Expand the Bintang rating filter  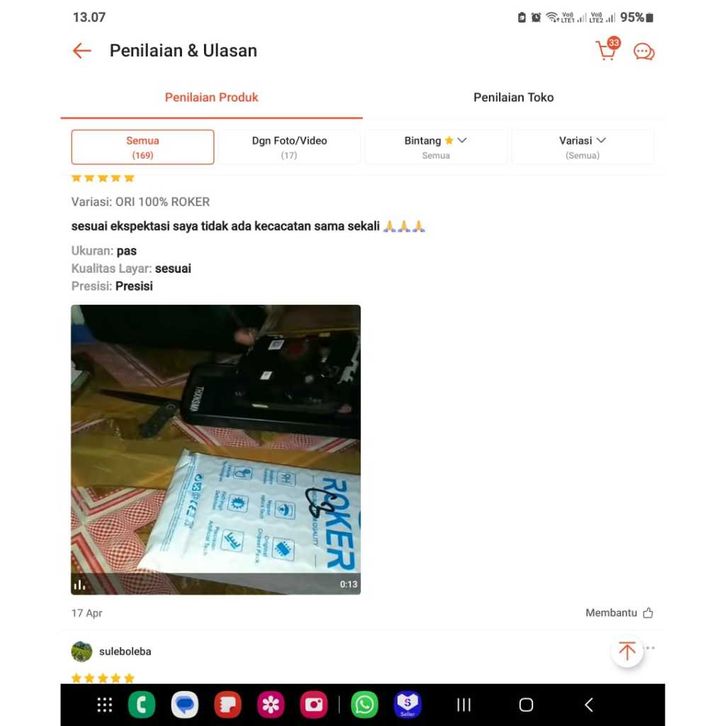436,147
